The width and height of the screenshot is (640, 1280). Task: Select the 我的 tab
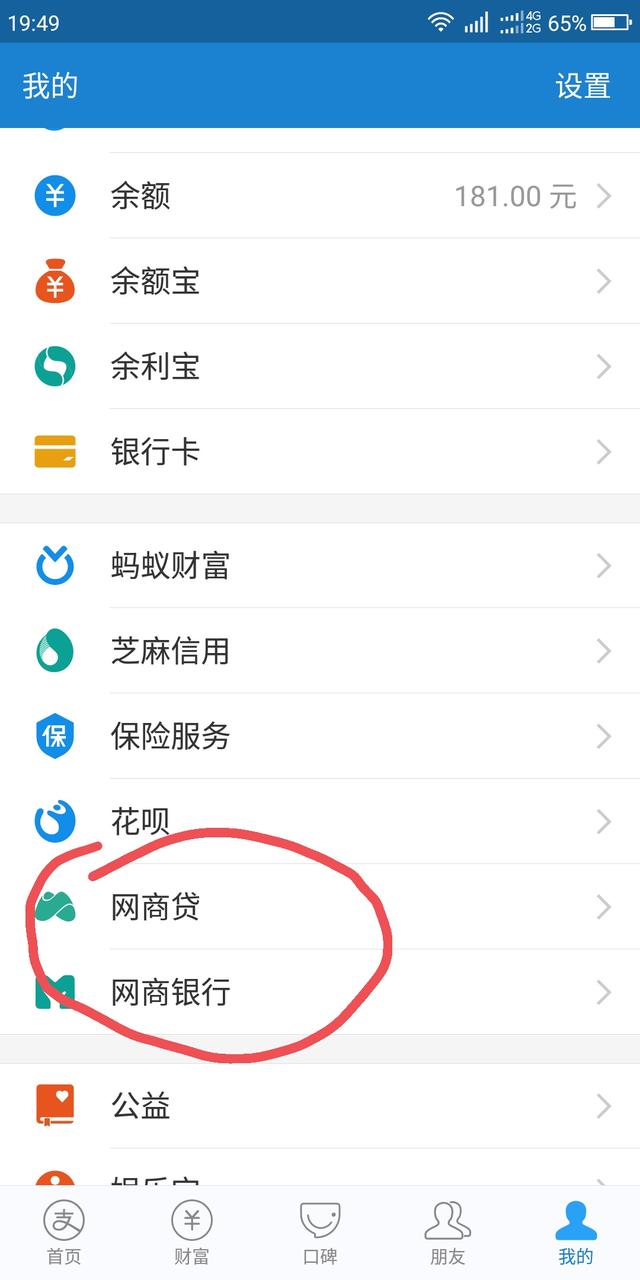click(x=576, y=1233)
